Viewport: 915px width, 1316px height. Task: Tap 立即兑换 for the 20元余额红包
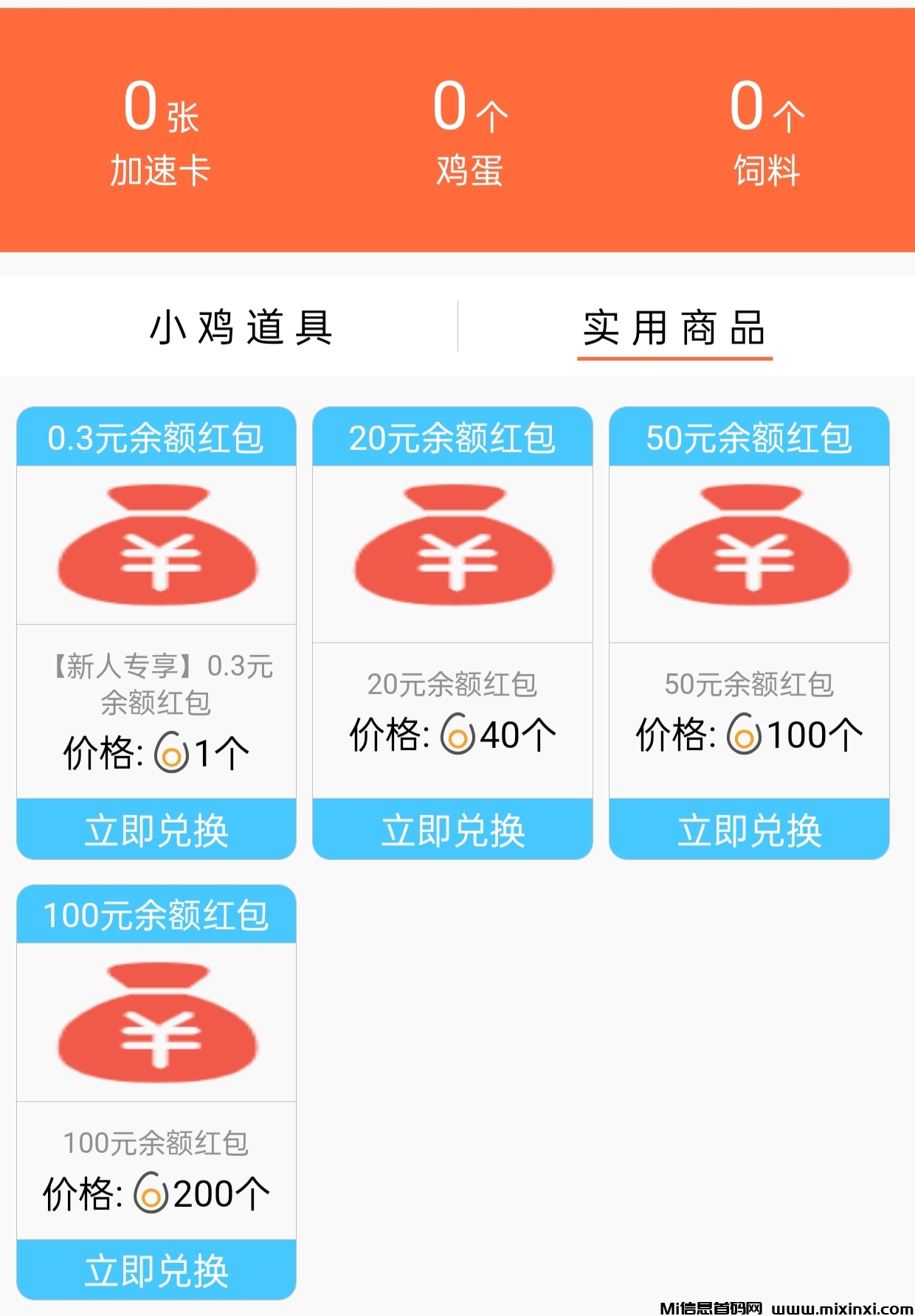pyautogui.click(x=452, y=830)
